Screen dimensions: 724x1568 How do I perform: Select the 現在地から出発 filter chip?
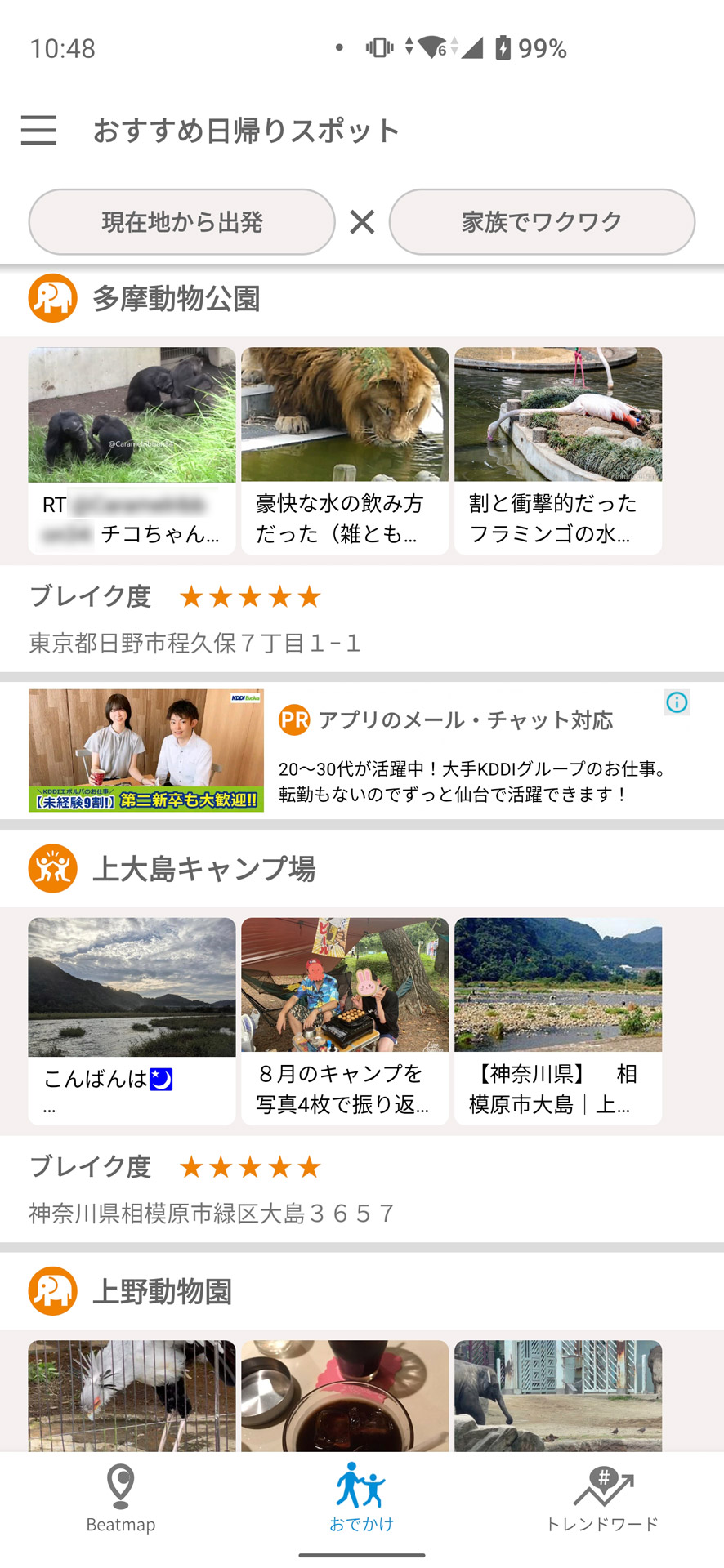[x=181, y=221]
